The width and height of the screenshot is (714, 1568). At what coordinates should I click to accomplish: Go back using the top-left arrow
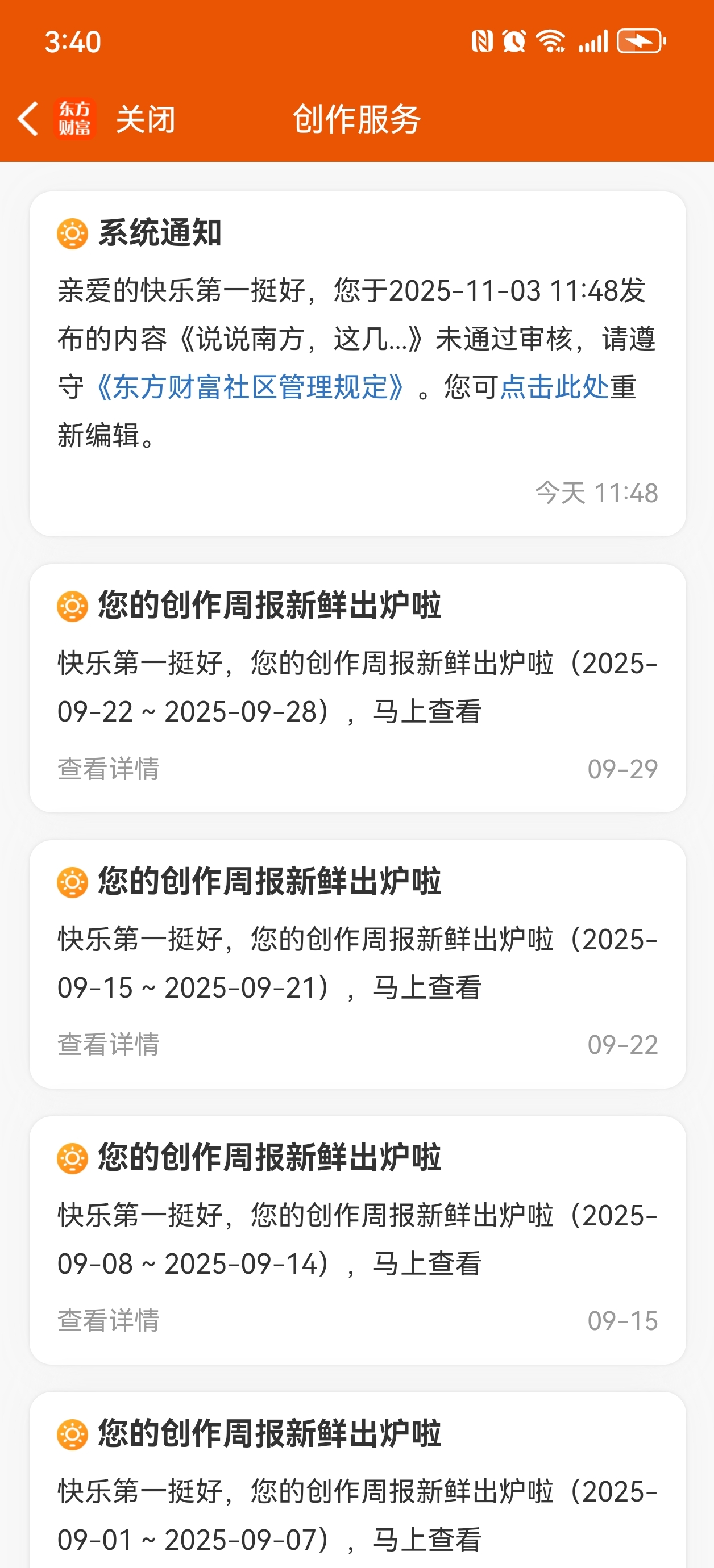(x=28, y=118)
